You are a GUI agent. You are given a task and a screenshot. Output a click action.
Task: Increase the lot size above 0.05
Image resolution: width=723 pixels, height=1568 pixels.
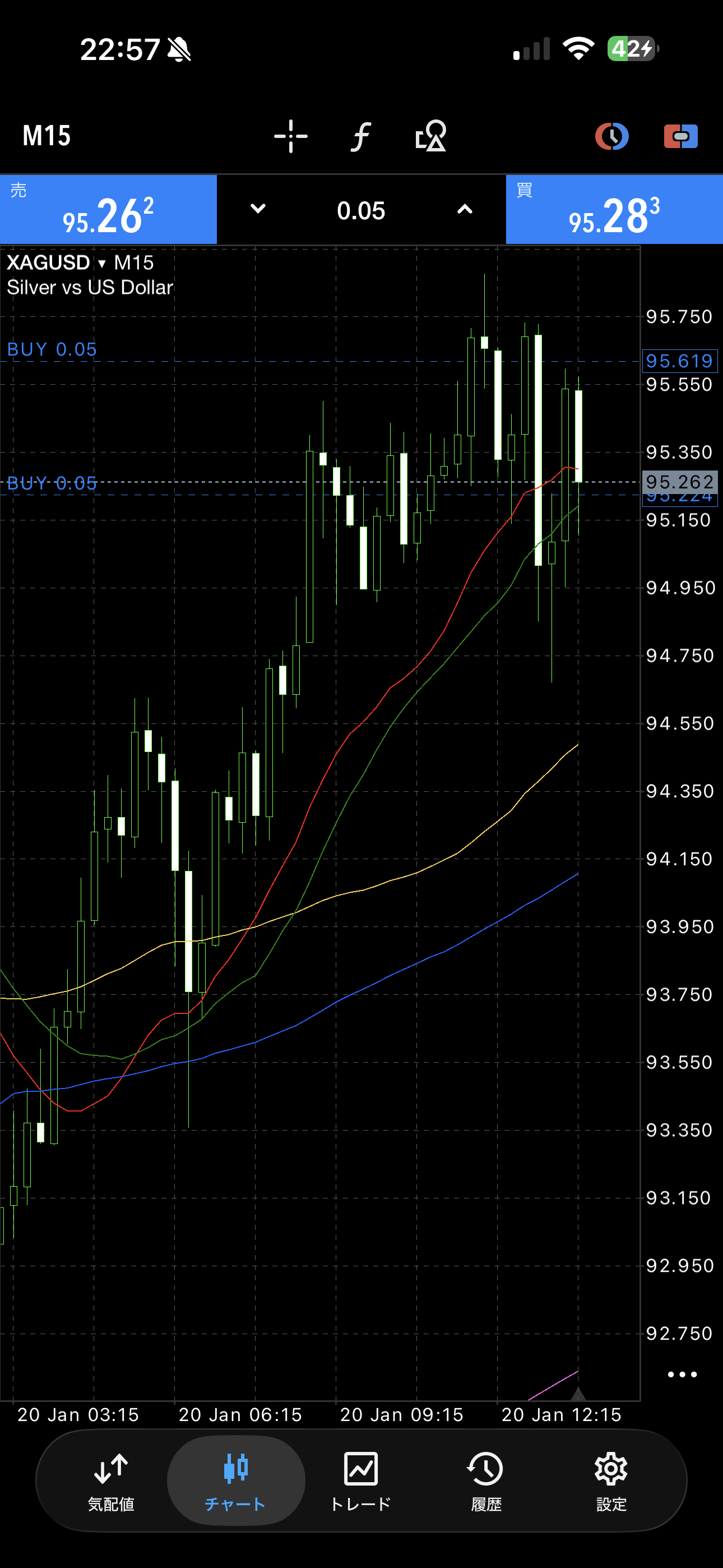[465, 209]
